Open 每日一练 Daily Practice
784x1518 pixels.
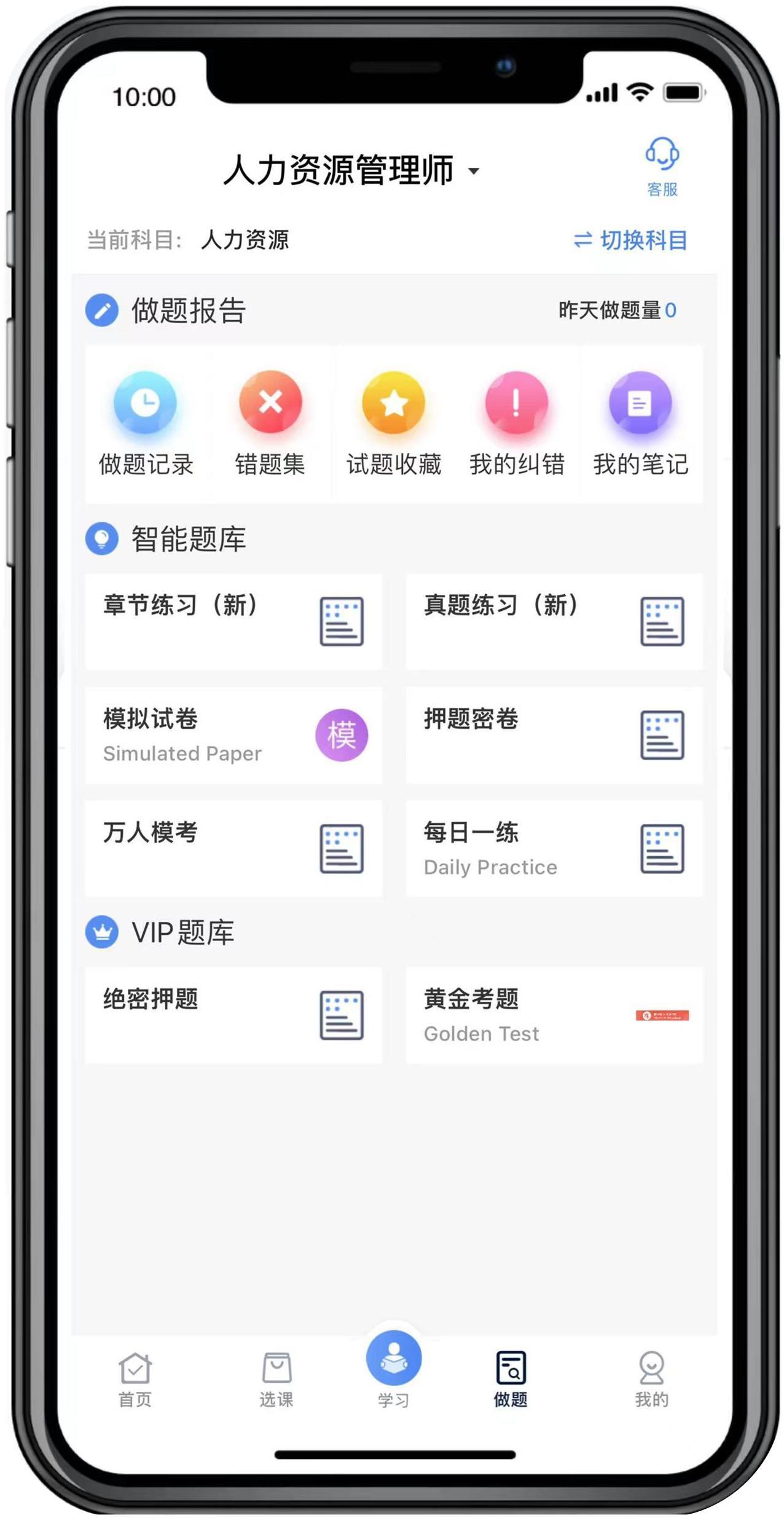tap(554, 848)
